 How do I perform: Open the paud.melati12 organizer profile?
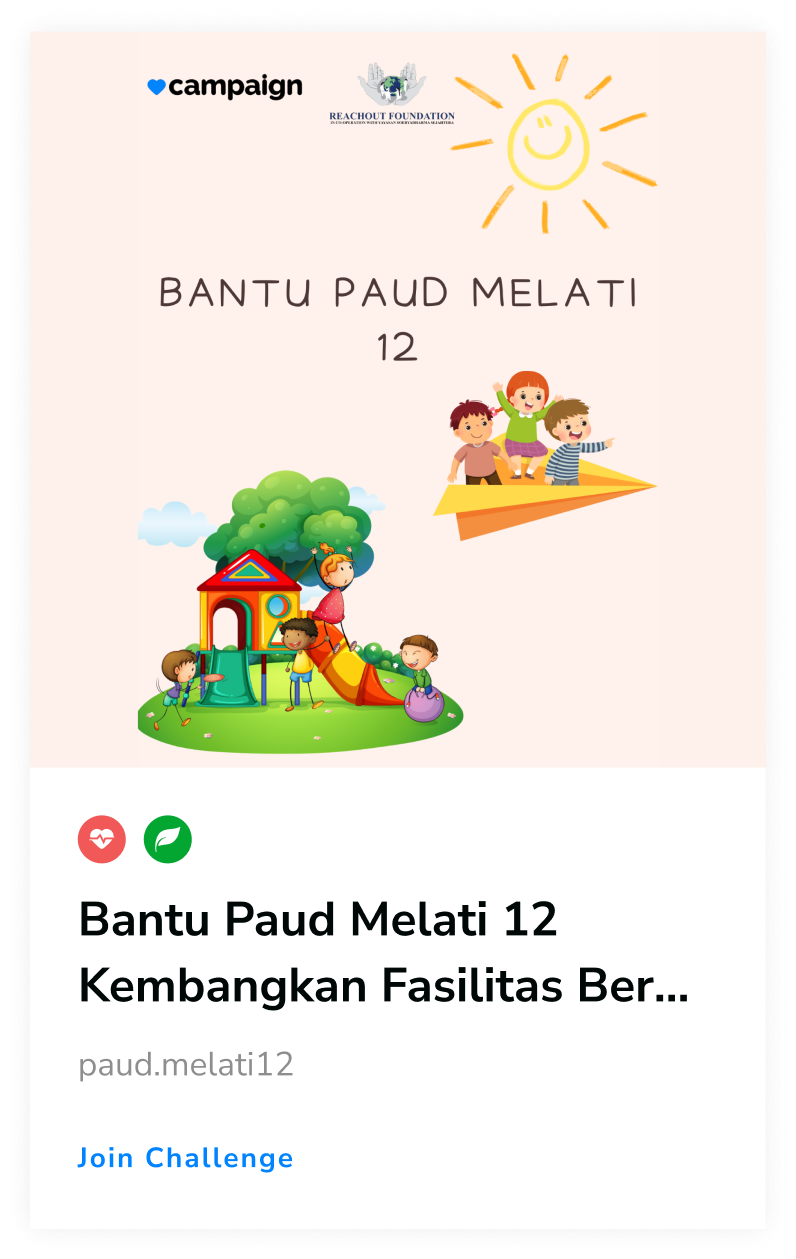pos(186,1065)
